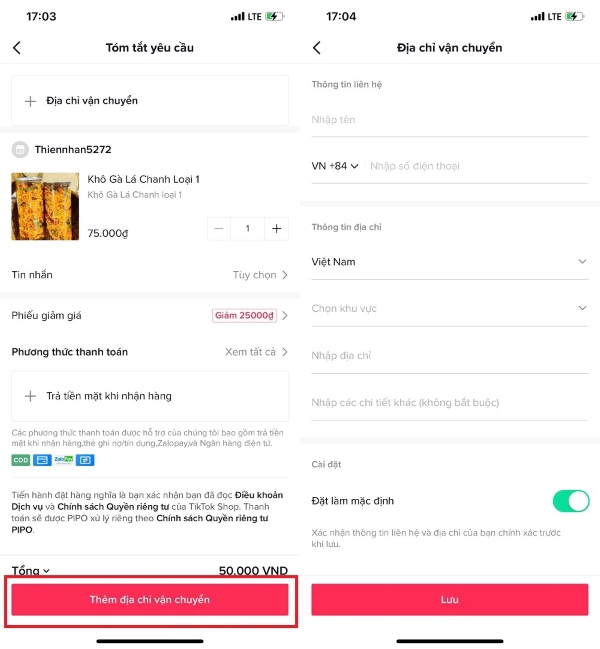
Task: Decrease the product quantity with the minus button
Action: (219, 229)
